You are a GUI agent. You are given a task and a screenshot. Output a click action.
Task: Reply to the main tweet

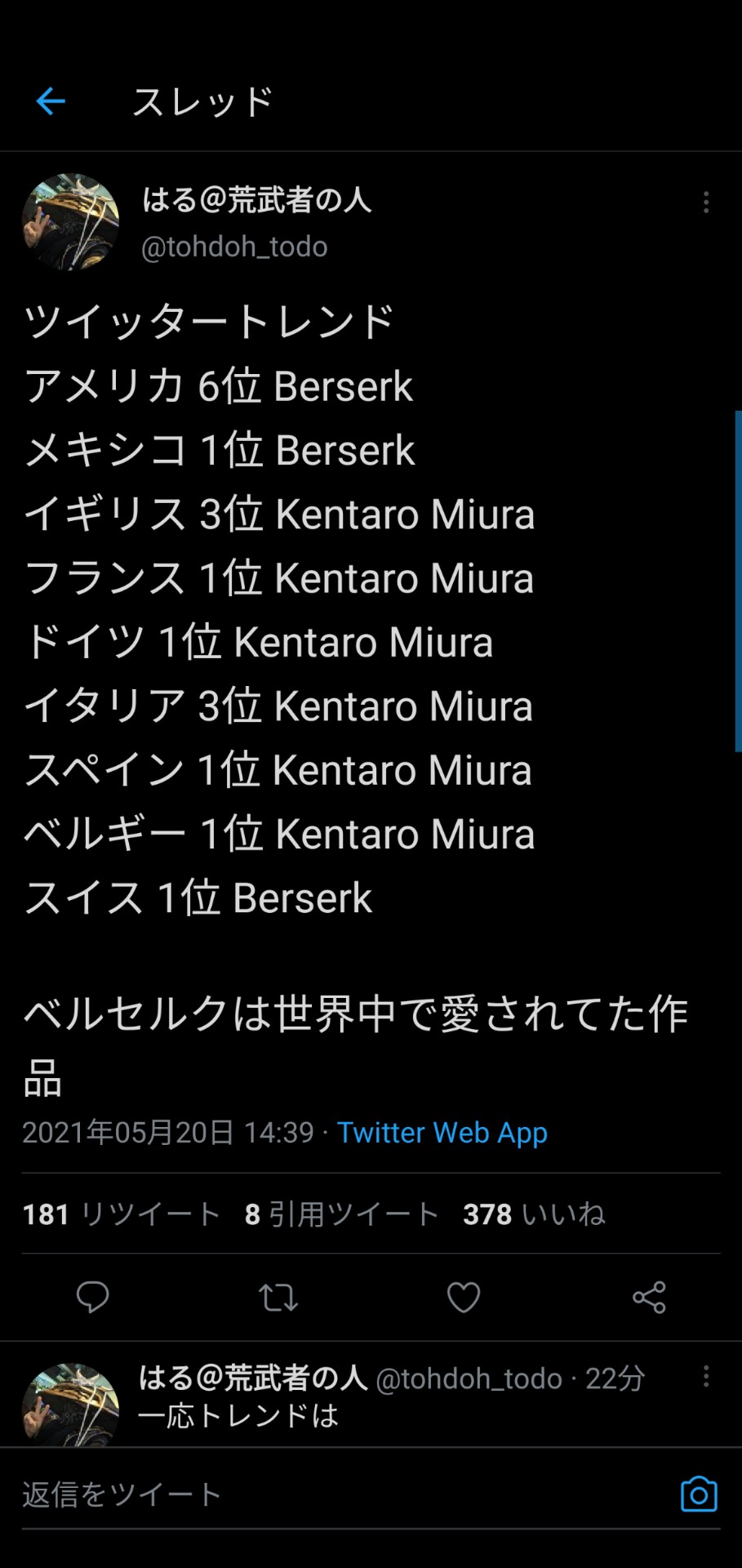point(92,1297)
